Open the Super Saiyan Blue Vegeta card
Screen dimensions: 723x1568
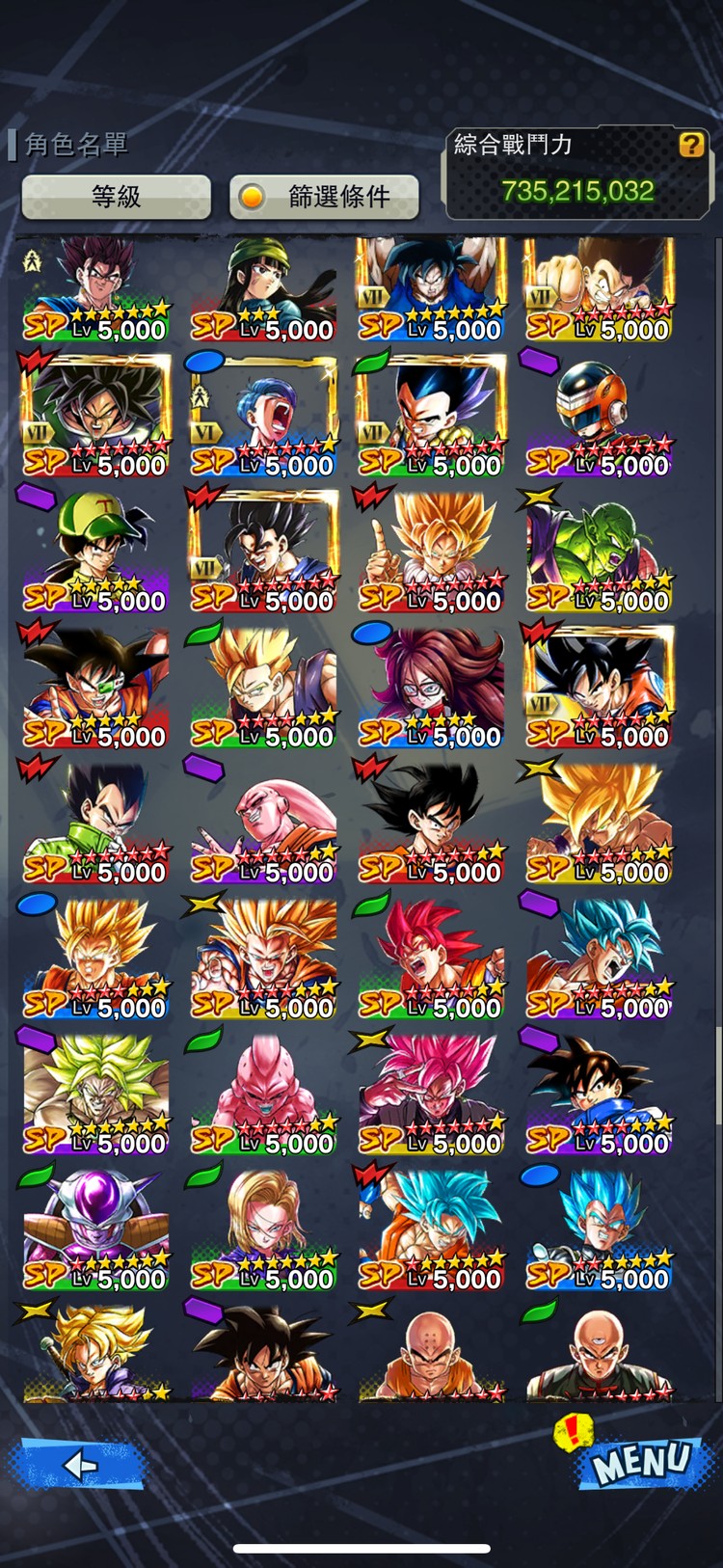[599, 1231]
